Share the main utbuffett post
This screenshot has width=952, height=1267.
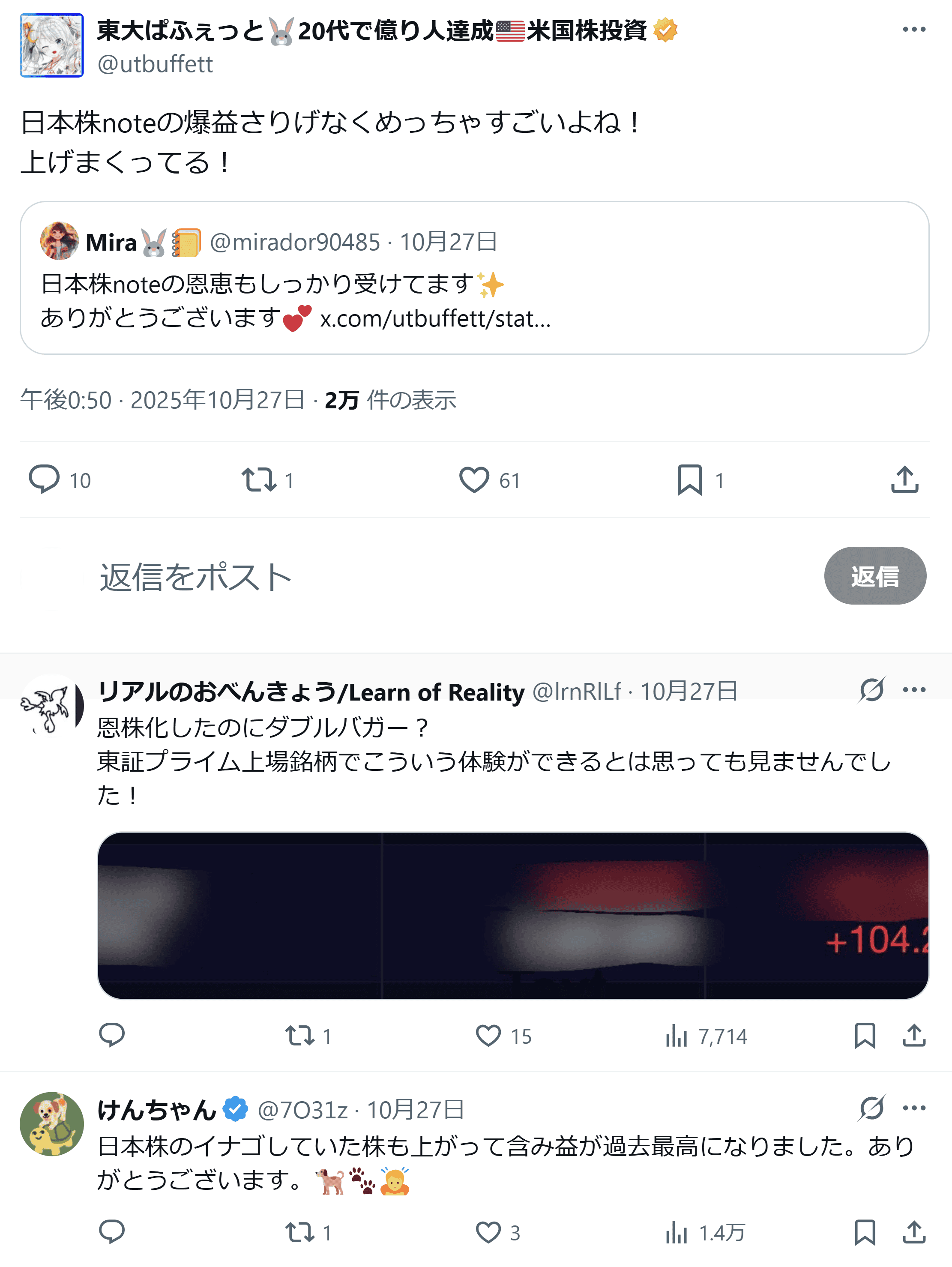pos(904,479)
